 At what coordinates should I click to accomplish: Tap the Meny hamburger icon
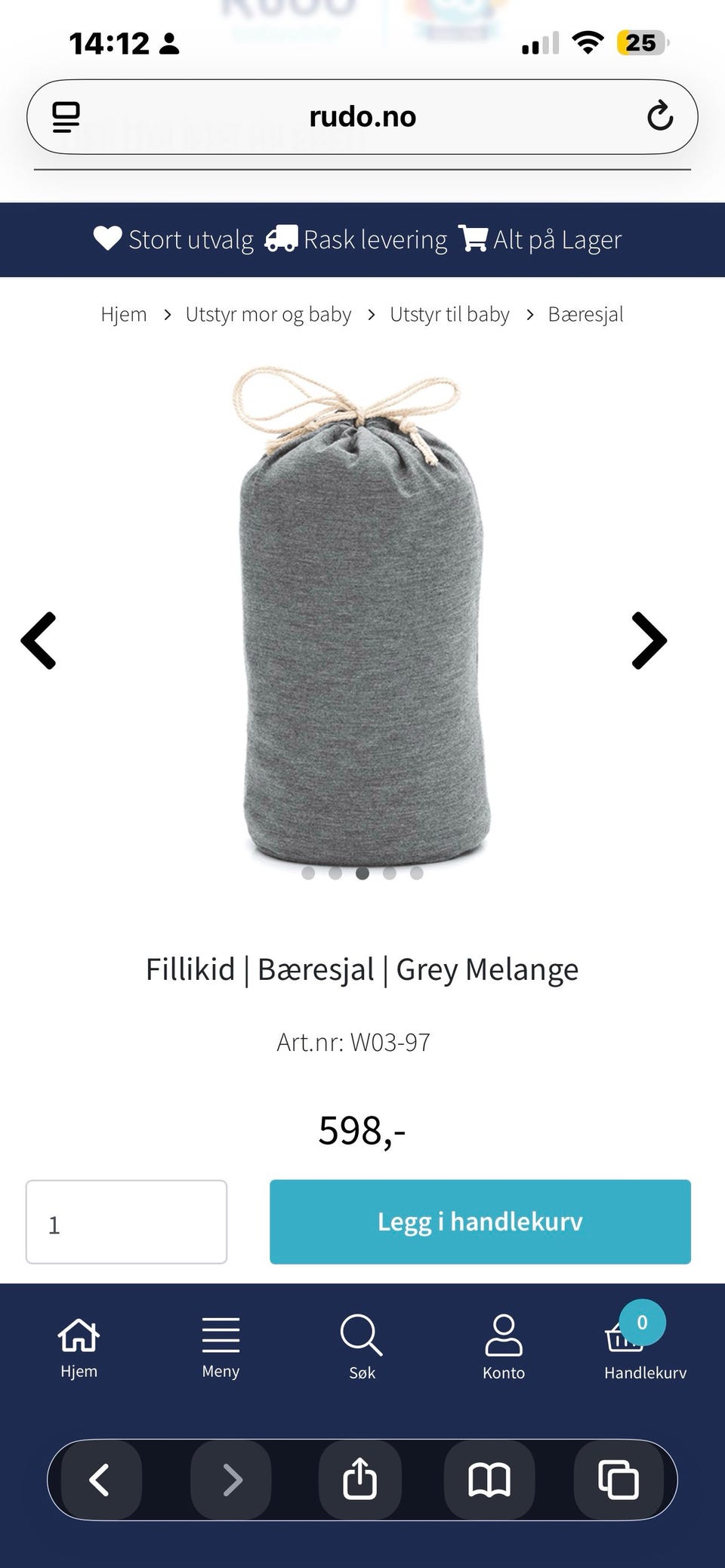tap(221, 1331)
